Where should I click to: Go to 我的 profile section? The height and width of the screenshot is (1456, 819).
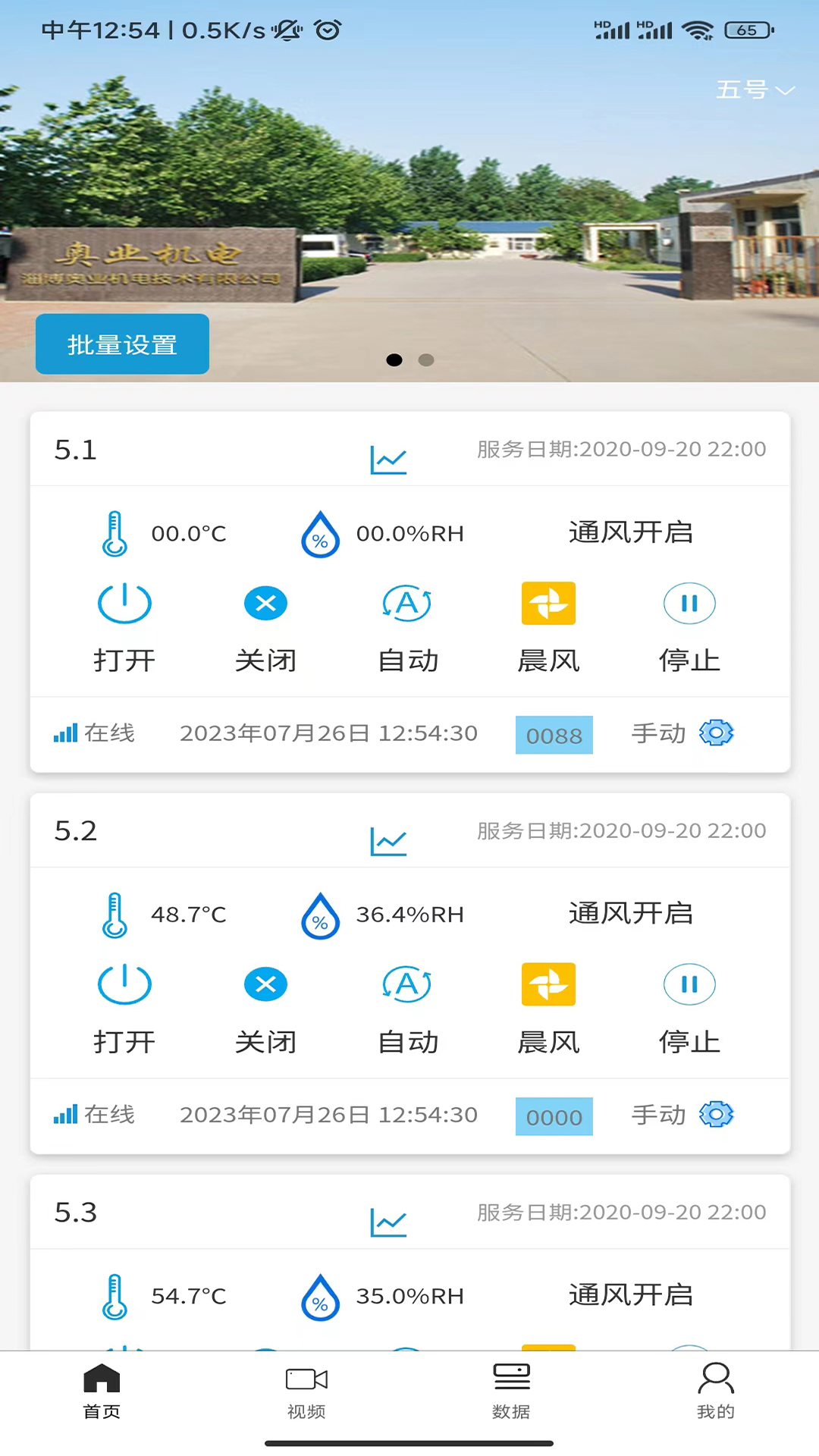pos(716,1392)
